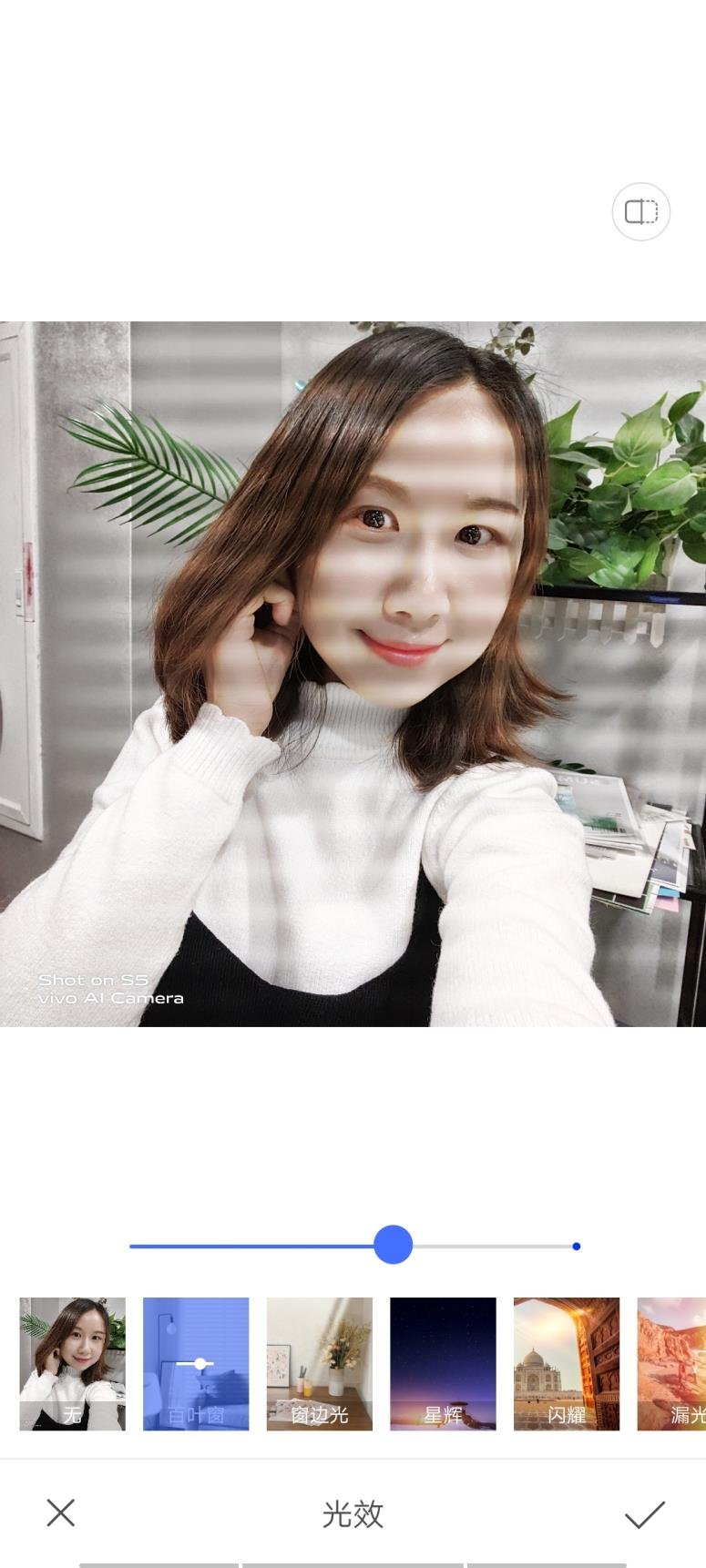Cancel the light effect edit

pyautogui.click(x=61, y=1513)
